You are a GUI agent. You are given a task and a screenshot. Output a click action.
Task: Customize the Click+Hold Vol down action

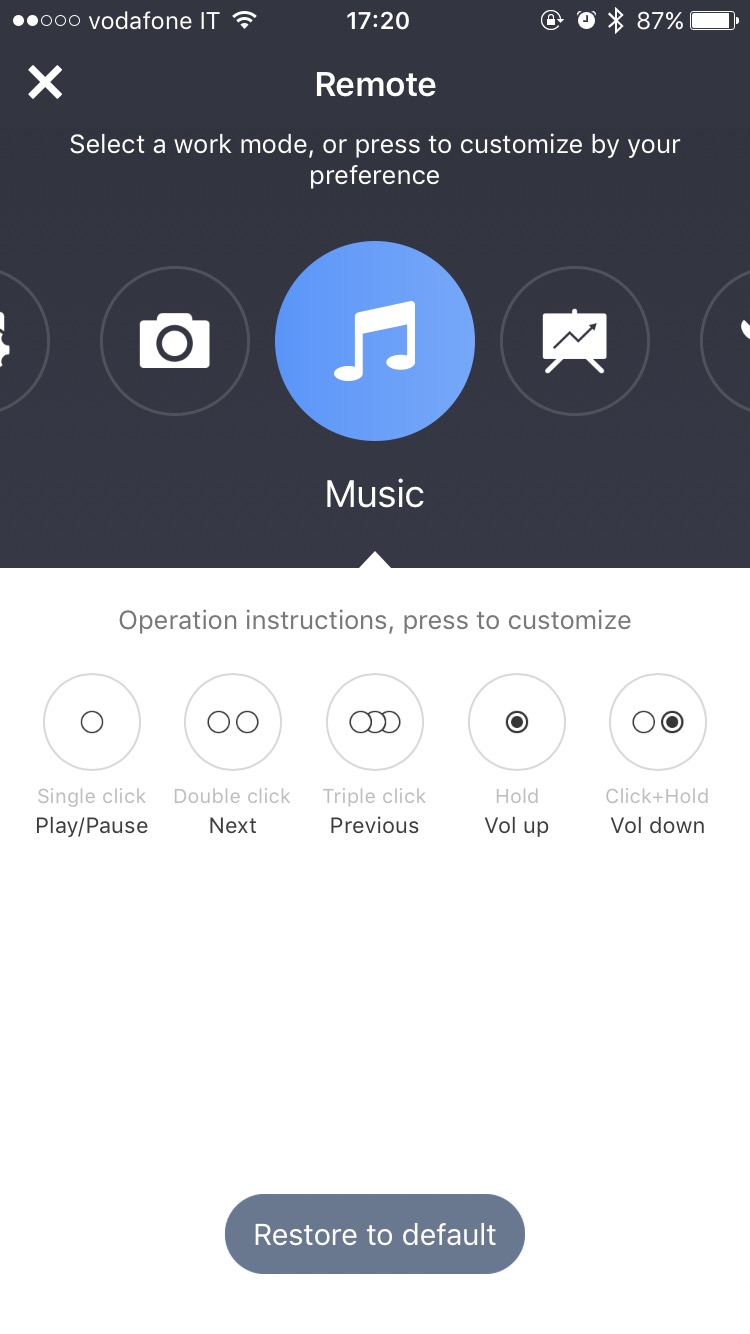click(658, 722)
